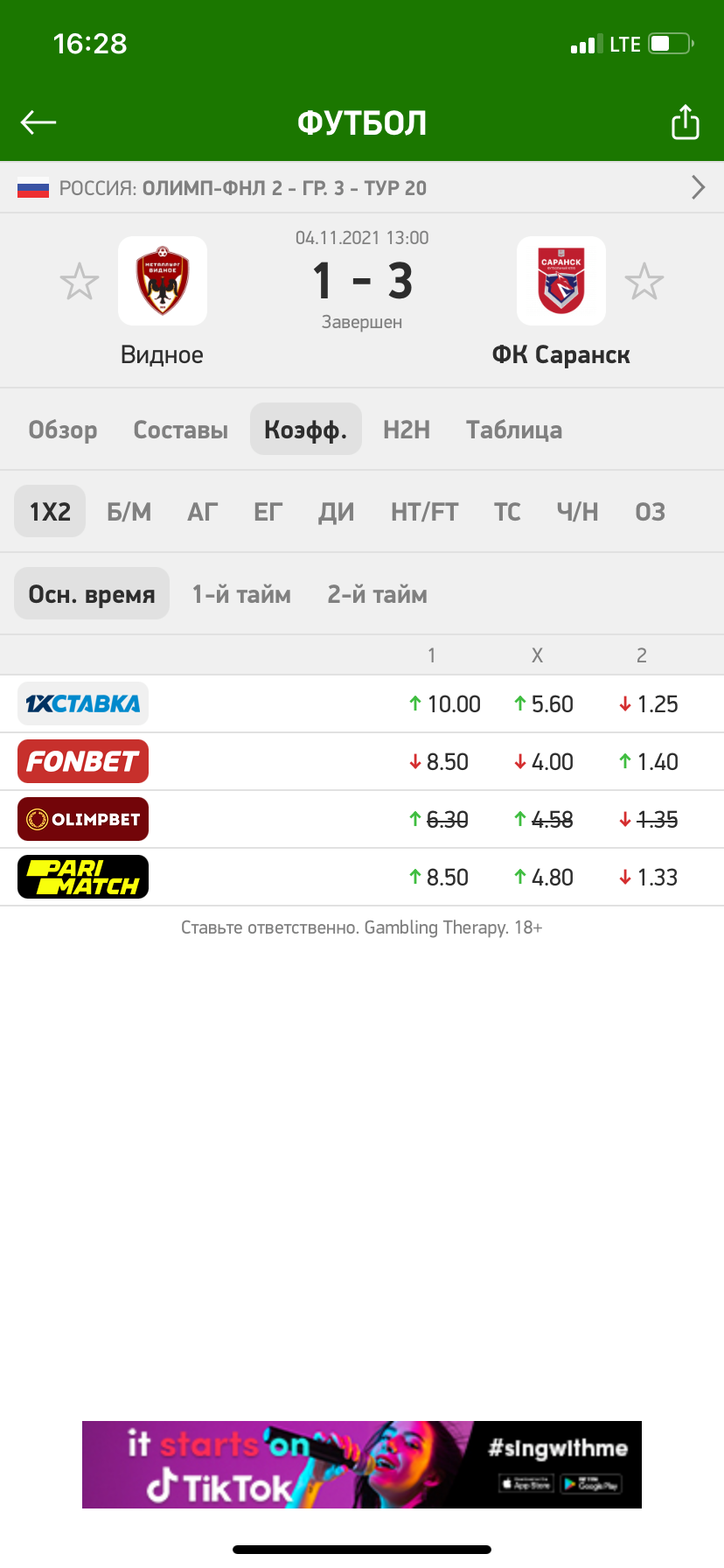Screen dimensions: 724x1568
Task: Go back using the arrow icon
Action: pos(38,122)
